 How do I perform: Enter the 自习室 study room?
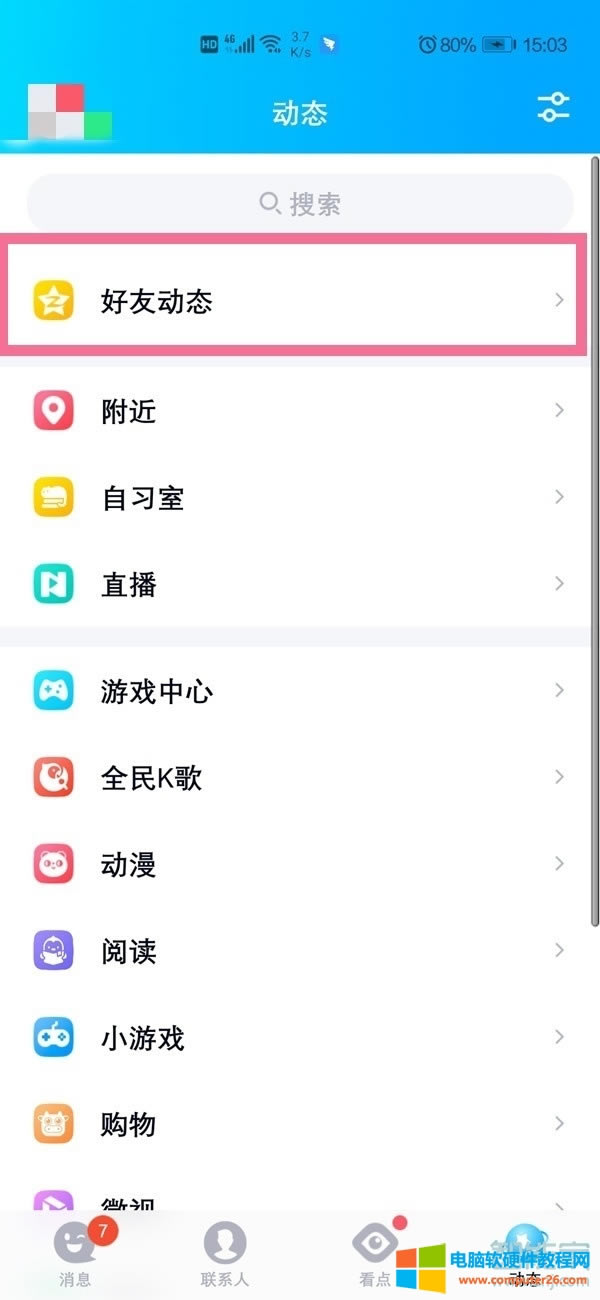(295, 497)
